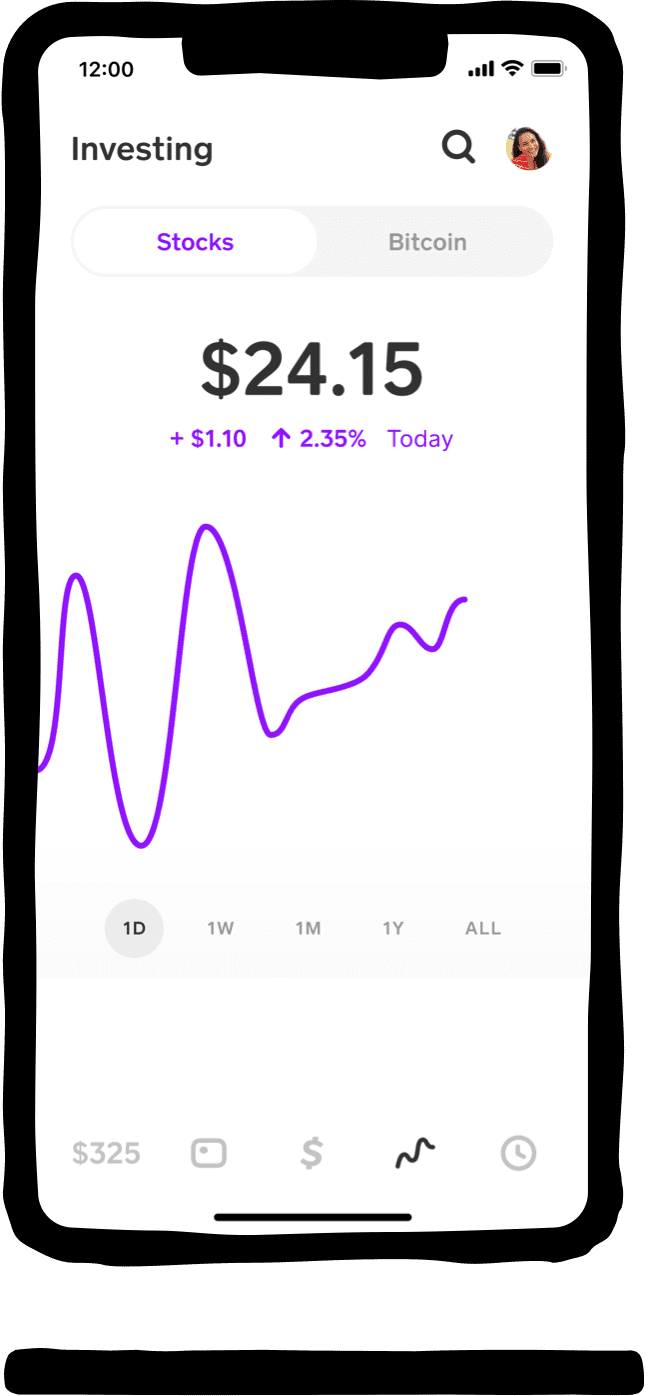The width and height of the screenshot is (648, 1396).
Task: Select the 1D chart range
Action: point(134,928)
